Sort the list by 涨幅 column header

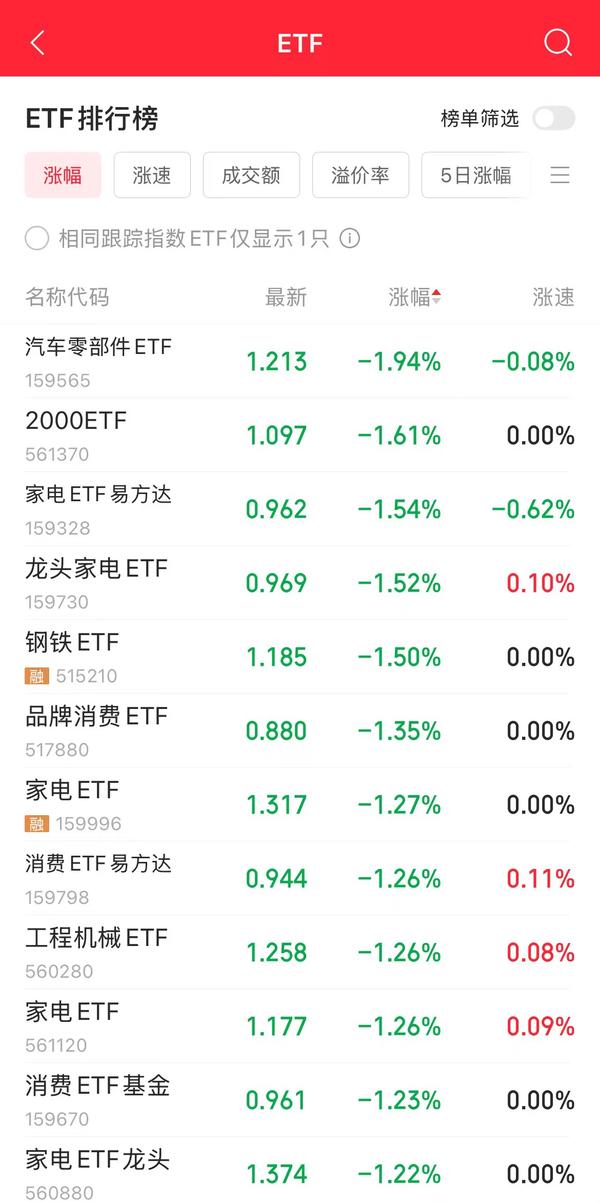[415, 297]
